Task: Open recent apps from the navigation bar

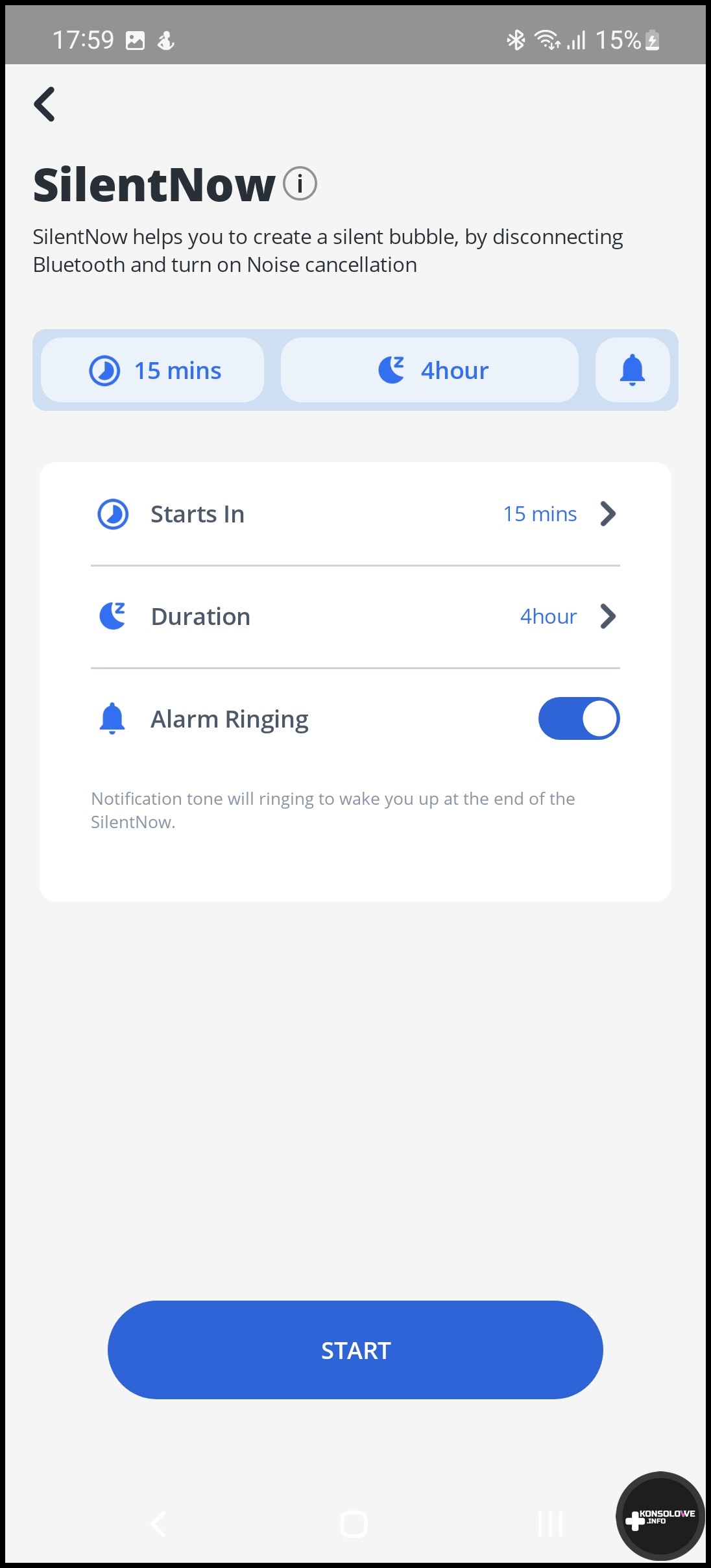Action: coord(550,1524)
